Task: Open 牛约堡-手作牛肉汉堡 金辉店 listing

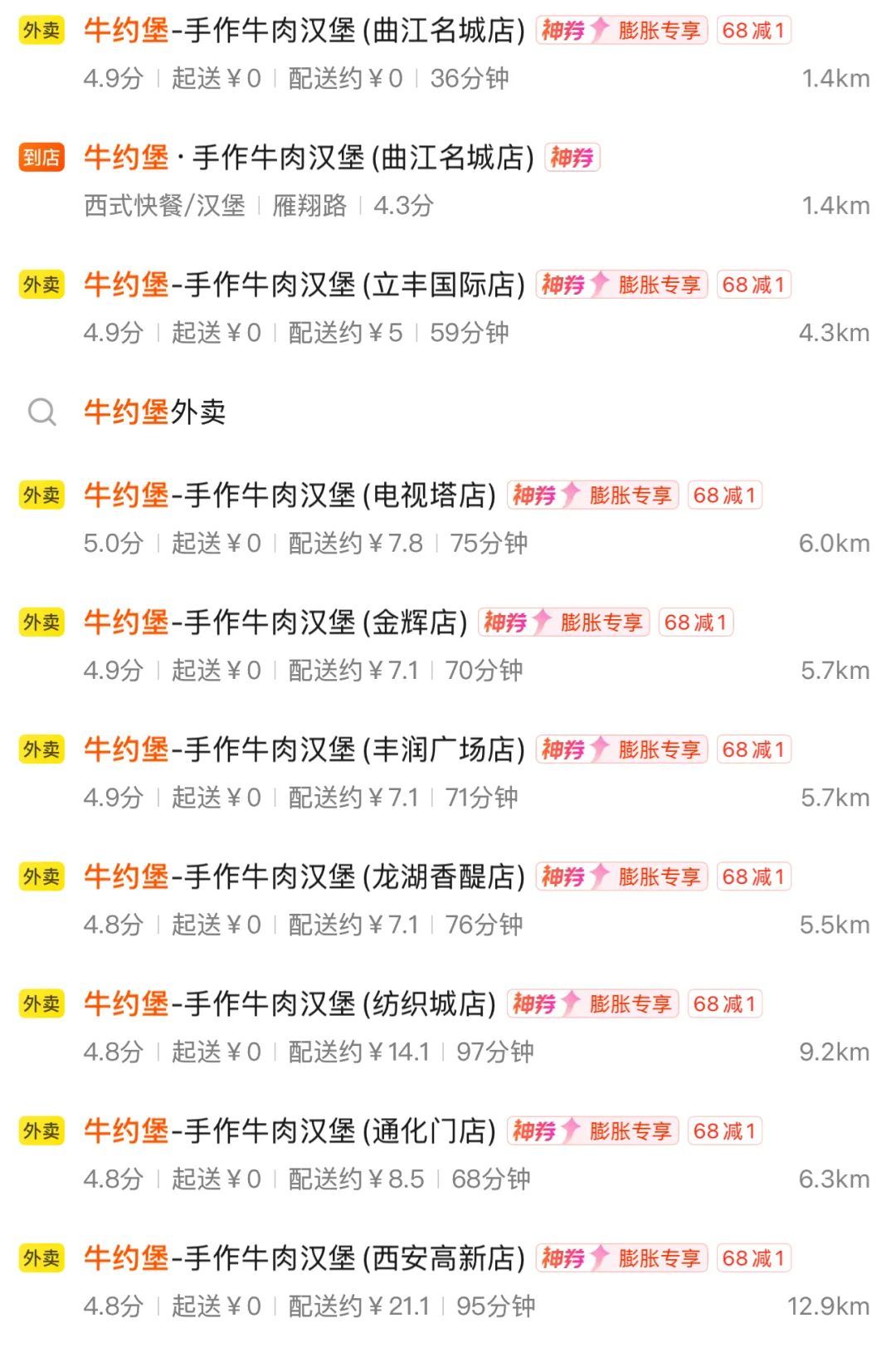Action: tap(274, 620)
